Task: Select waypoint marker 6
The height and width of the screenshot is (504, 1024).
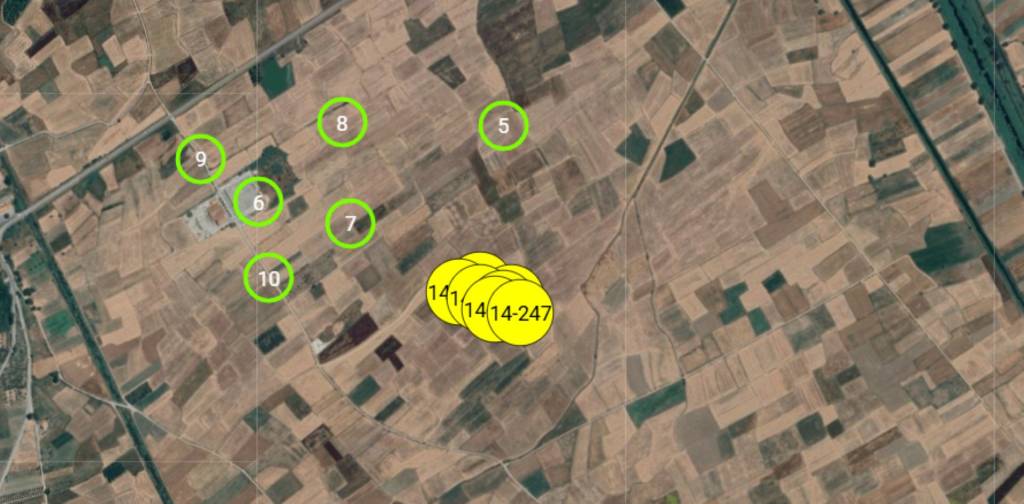Action: point(258,203)
